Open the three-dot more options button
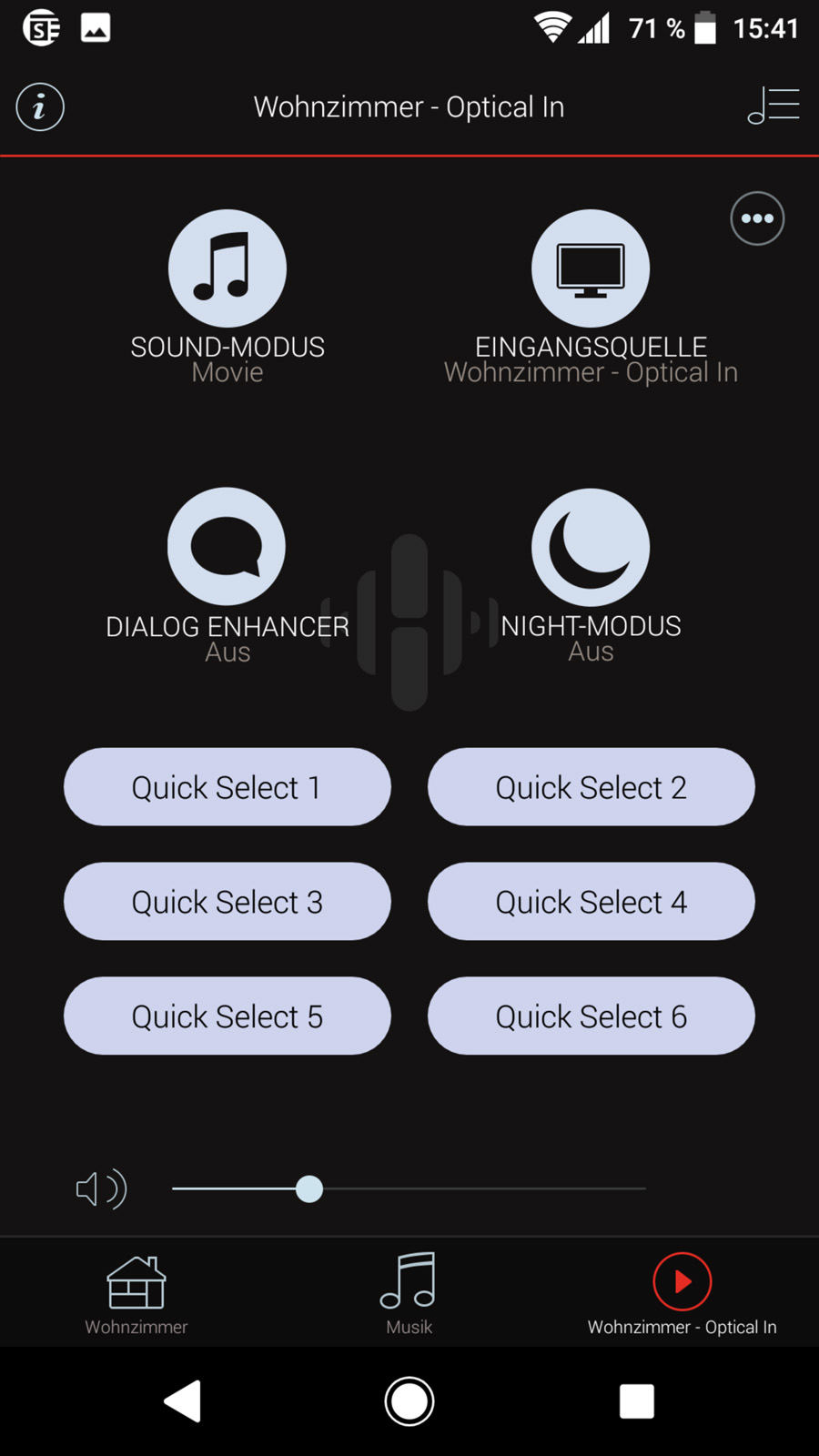 point(757,218)
